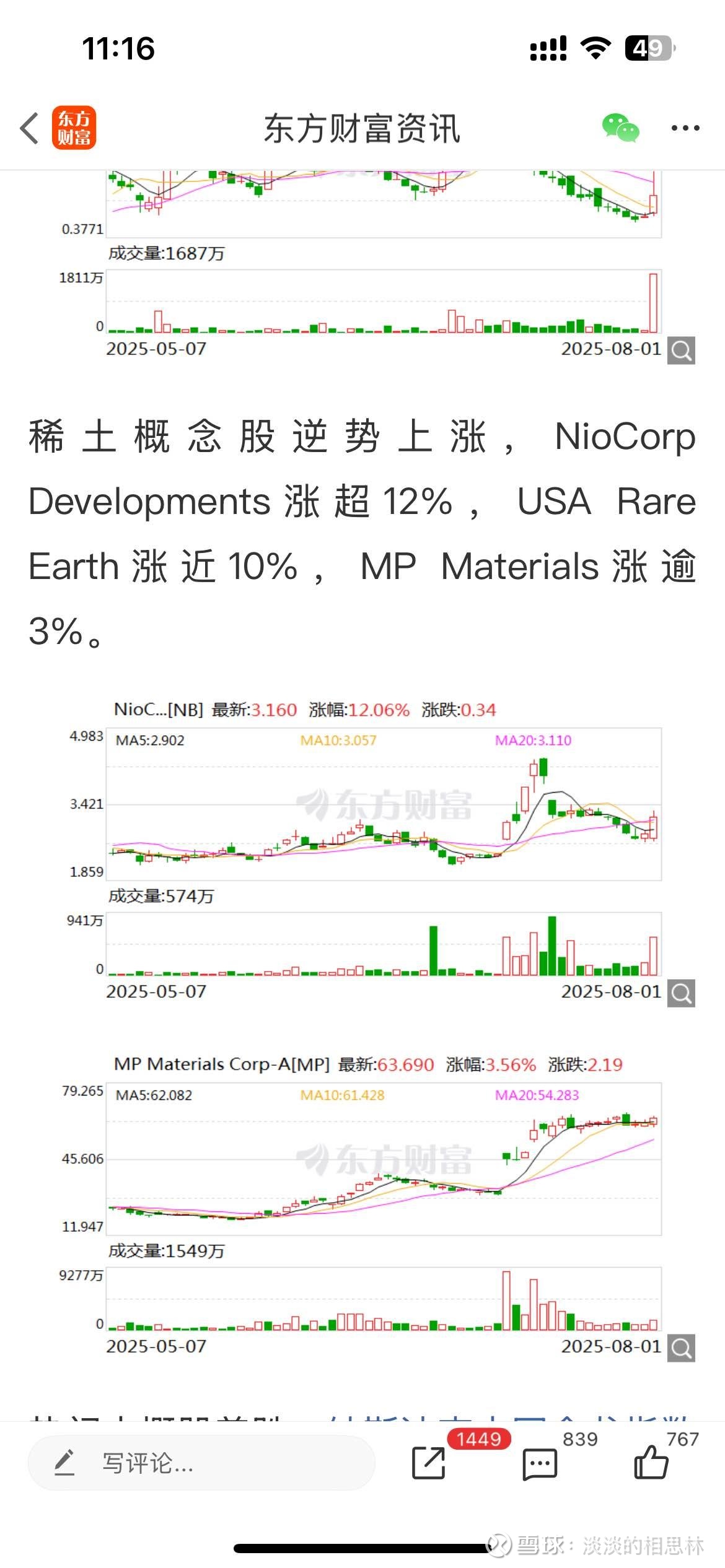Tap the 写评论 comment input box
The height and width of the screenshot is (1568, 725).
pos(201,1463)
